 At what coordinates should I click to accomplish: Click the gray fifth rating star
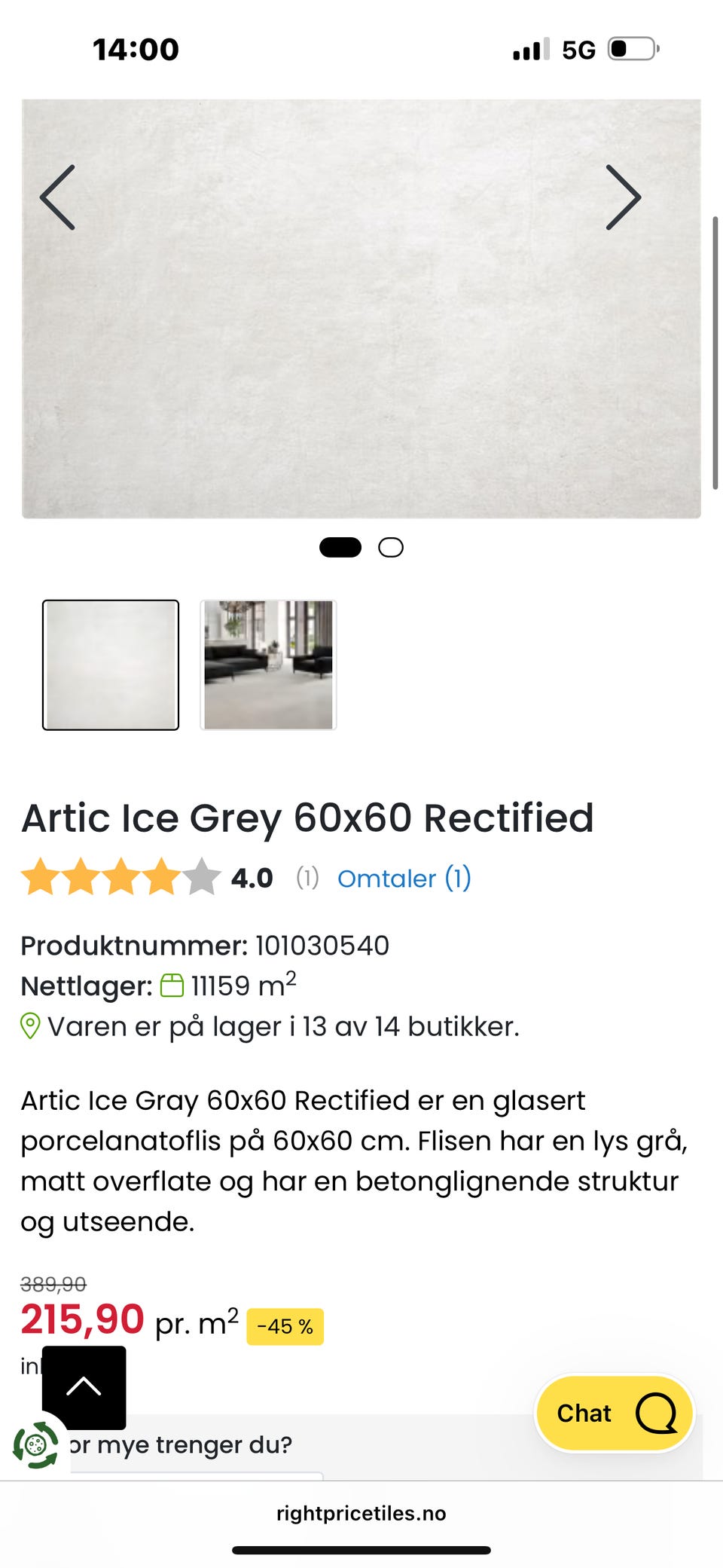coord(202,878)
